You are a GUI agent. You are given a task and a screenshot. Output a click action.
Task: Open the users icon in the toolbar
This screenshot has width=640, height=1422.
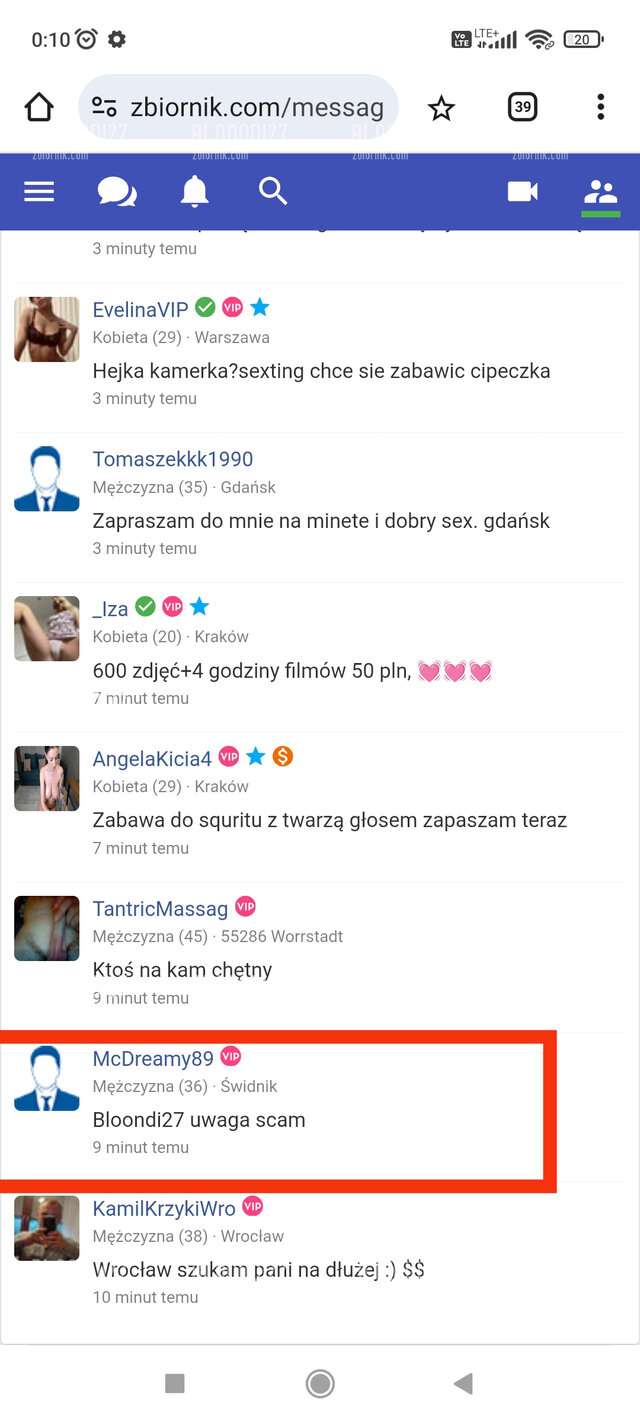pyautogui.click(x=600, y=191)
